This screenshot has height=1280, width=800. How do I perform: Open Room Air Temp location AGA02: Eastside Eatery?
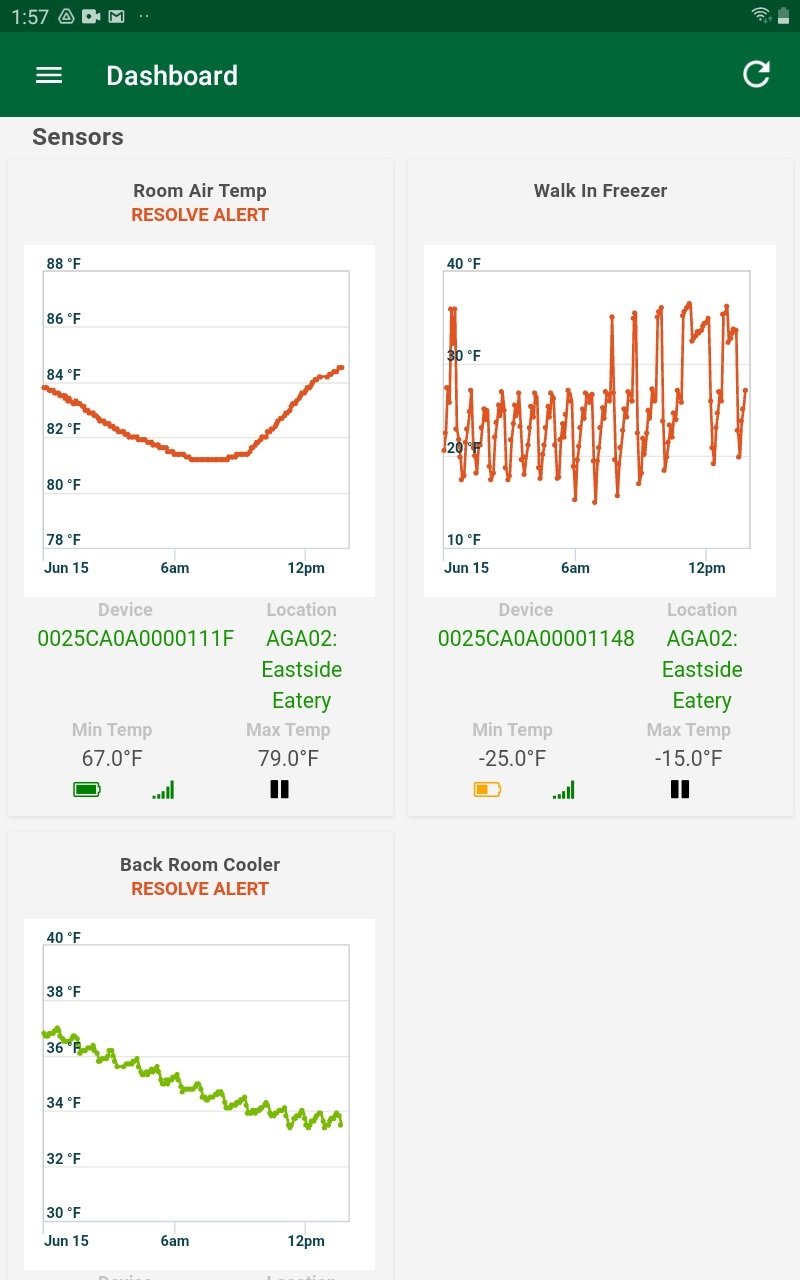(301, 669)
